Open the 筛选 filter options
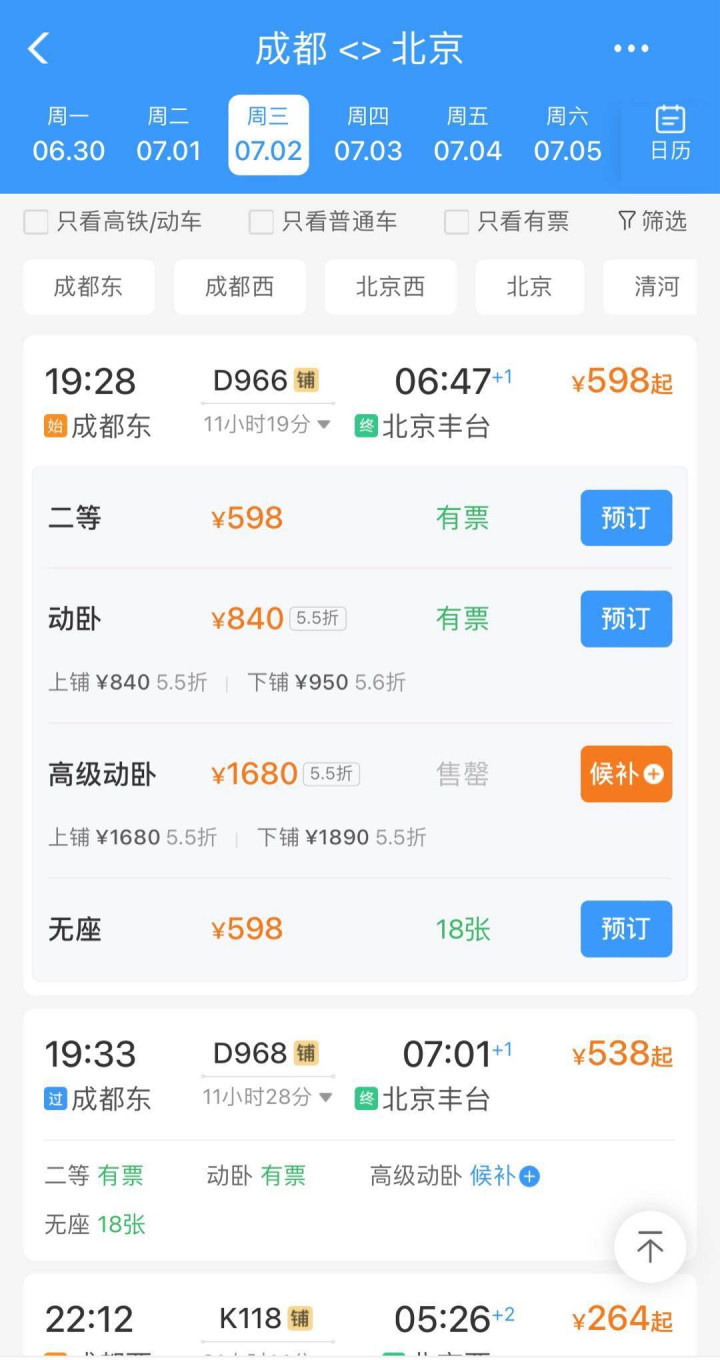Screen dimensions: 720x1360 (x=652, y=222)
